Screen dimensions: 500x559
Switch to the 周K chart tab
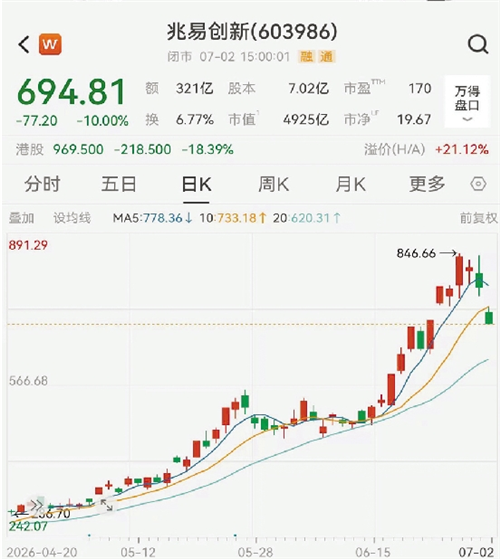(x=273, y=184)
